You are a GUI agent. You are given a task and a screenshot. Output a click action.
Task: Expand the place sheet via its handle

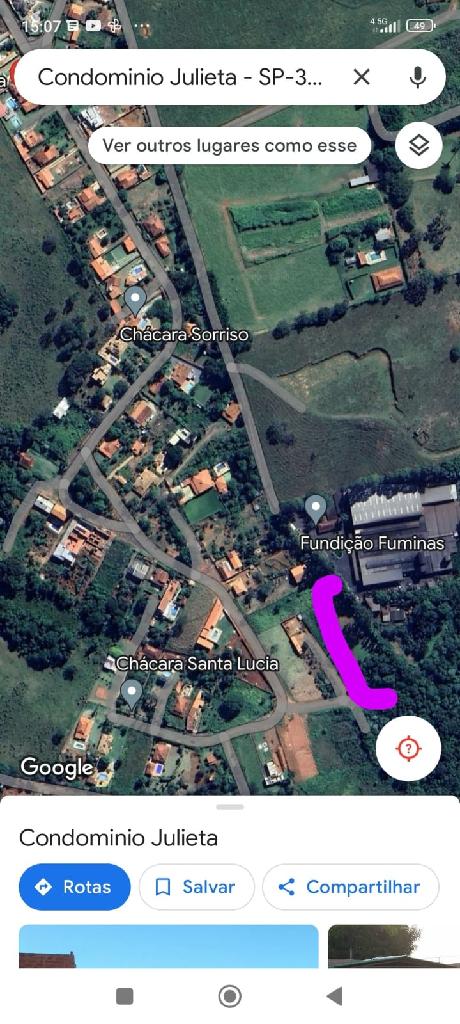tap(230, 807)
